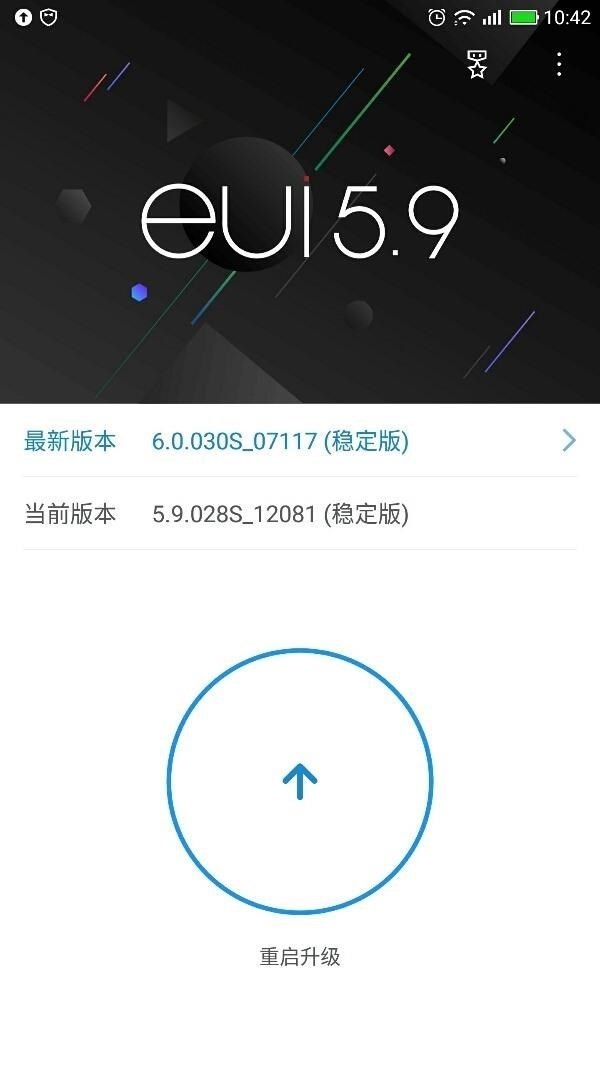600x1066 pixels.
Task: Open the three-dot overflow menu
Action: coord(559,65)
